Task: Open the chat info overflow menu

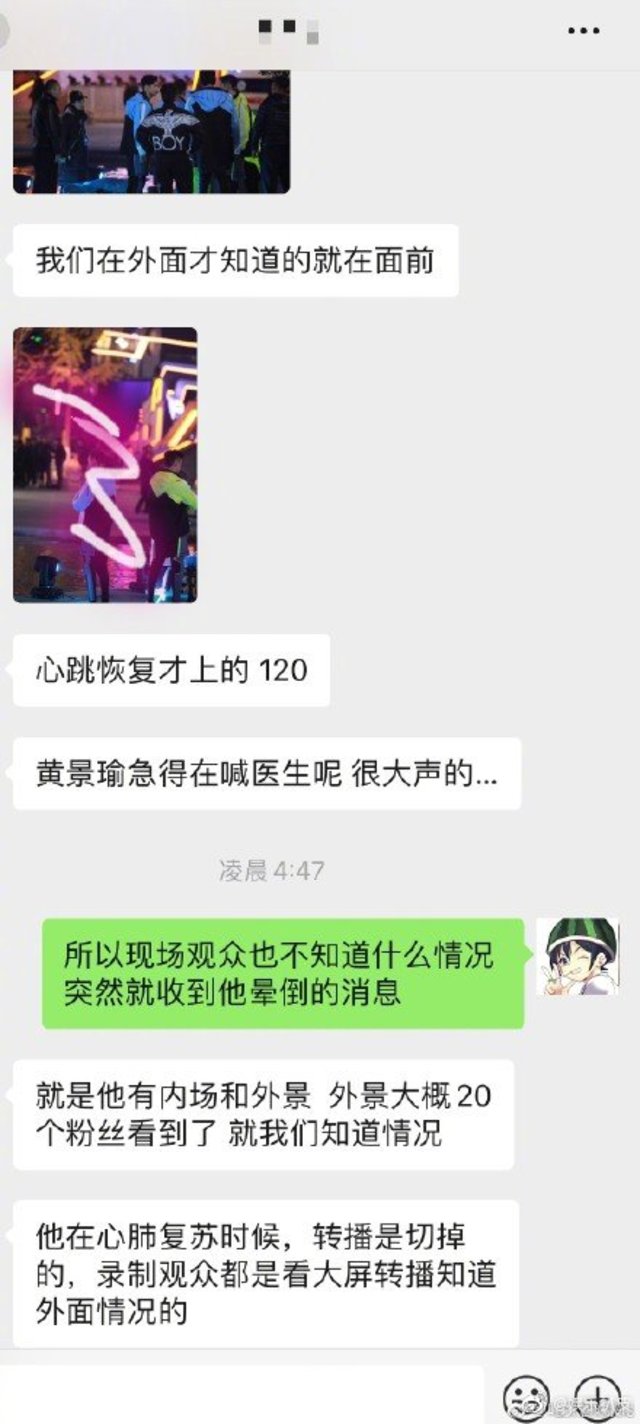Action: [x=584, y=31]
